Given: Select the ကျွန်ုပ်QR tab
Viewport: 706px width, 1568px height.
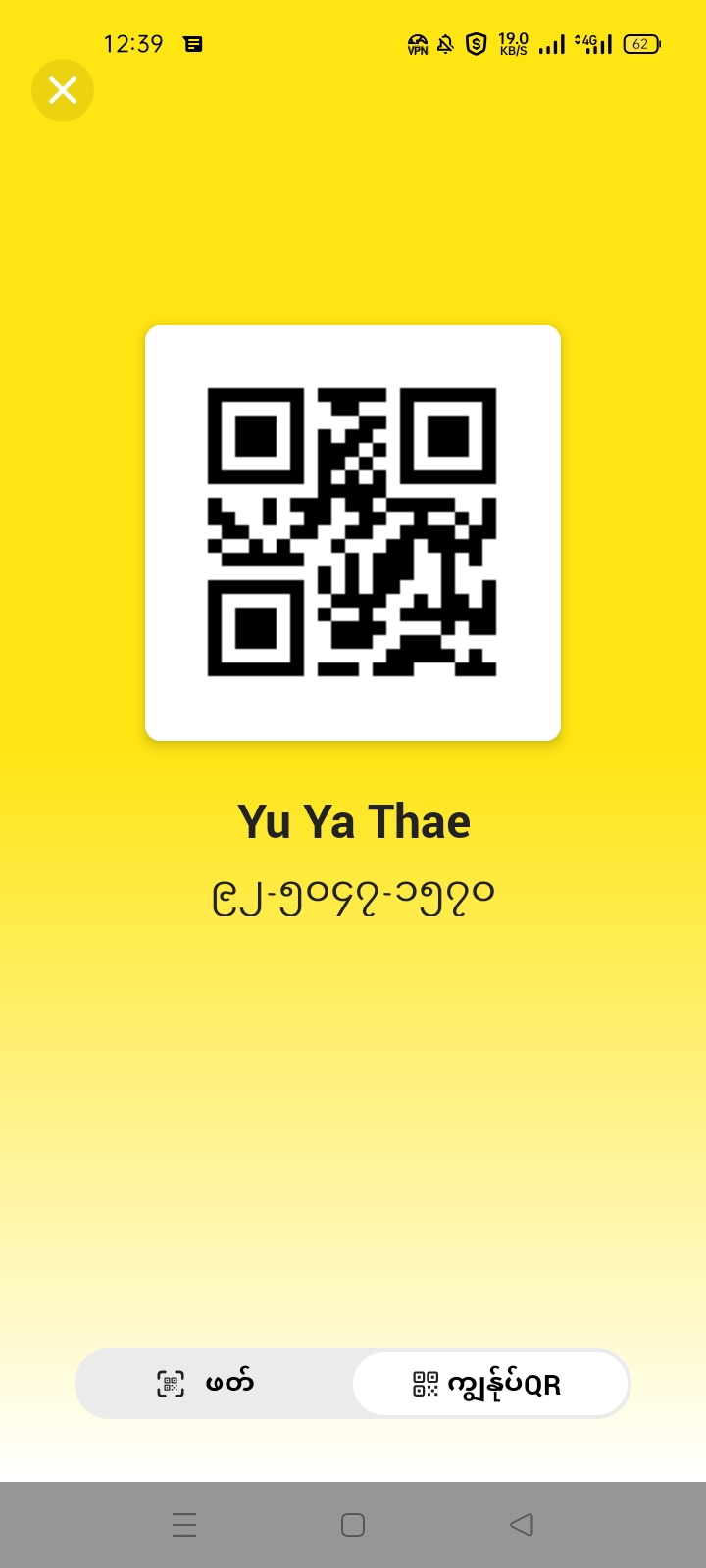Looking at the screenshot, I should coord(489,1384).
